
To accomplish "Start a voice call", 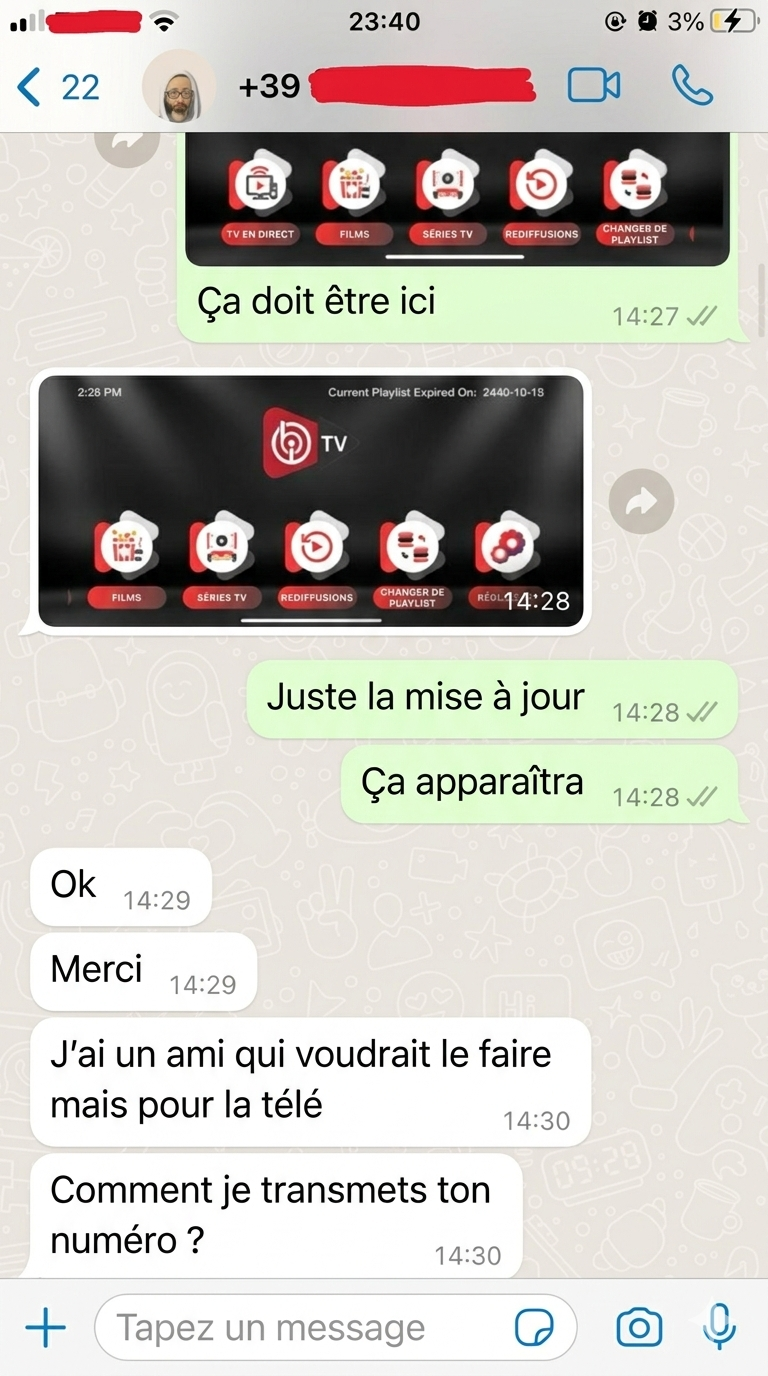I will coord(692,86).
